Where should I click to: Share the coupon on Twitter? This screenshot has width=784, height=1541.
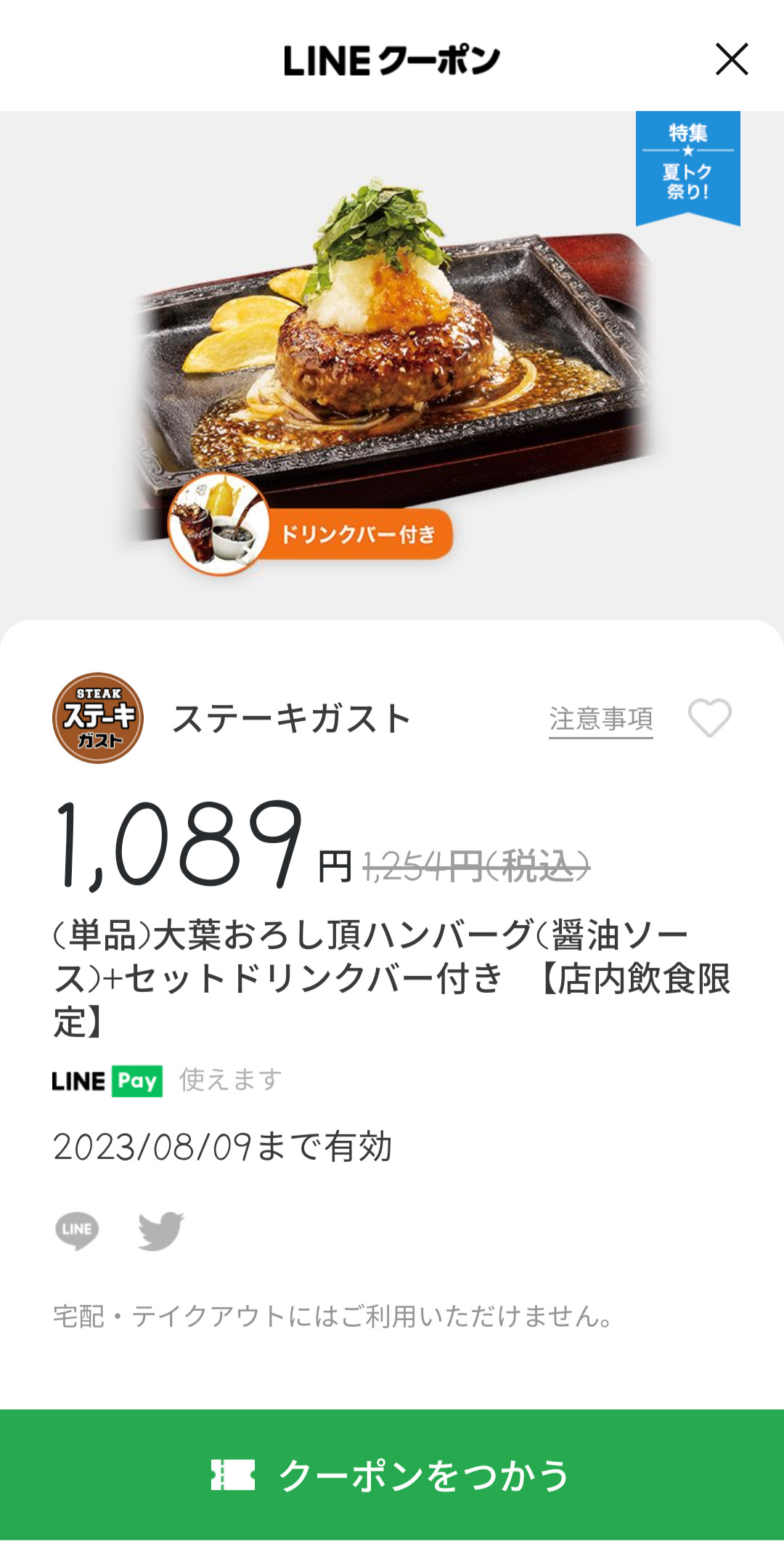pyautogui.click(x=160, y=1230)
